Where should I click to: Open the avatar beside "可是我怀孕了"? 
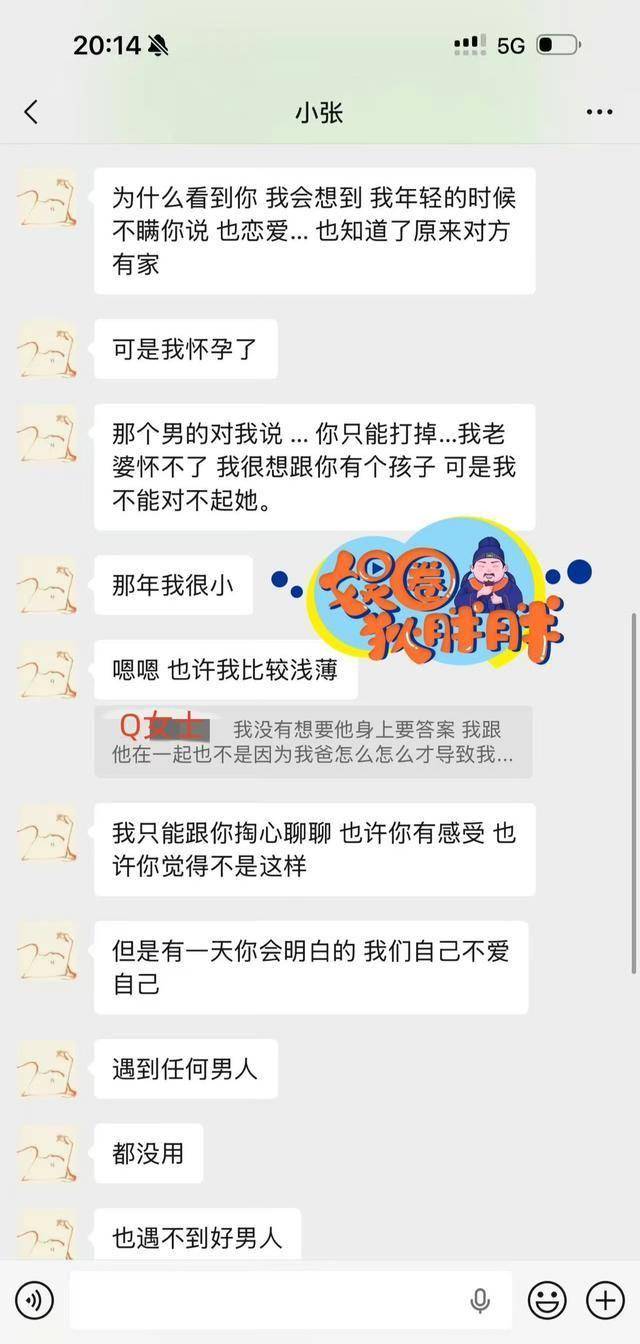click(47, 350)
